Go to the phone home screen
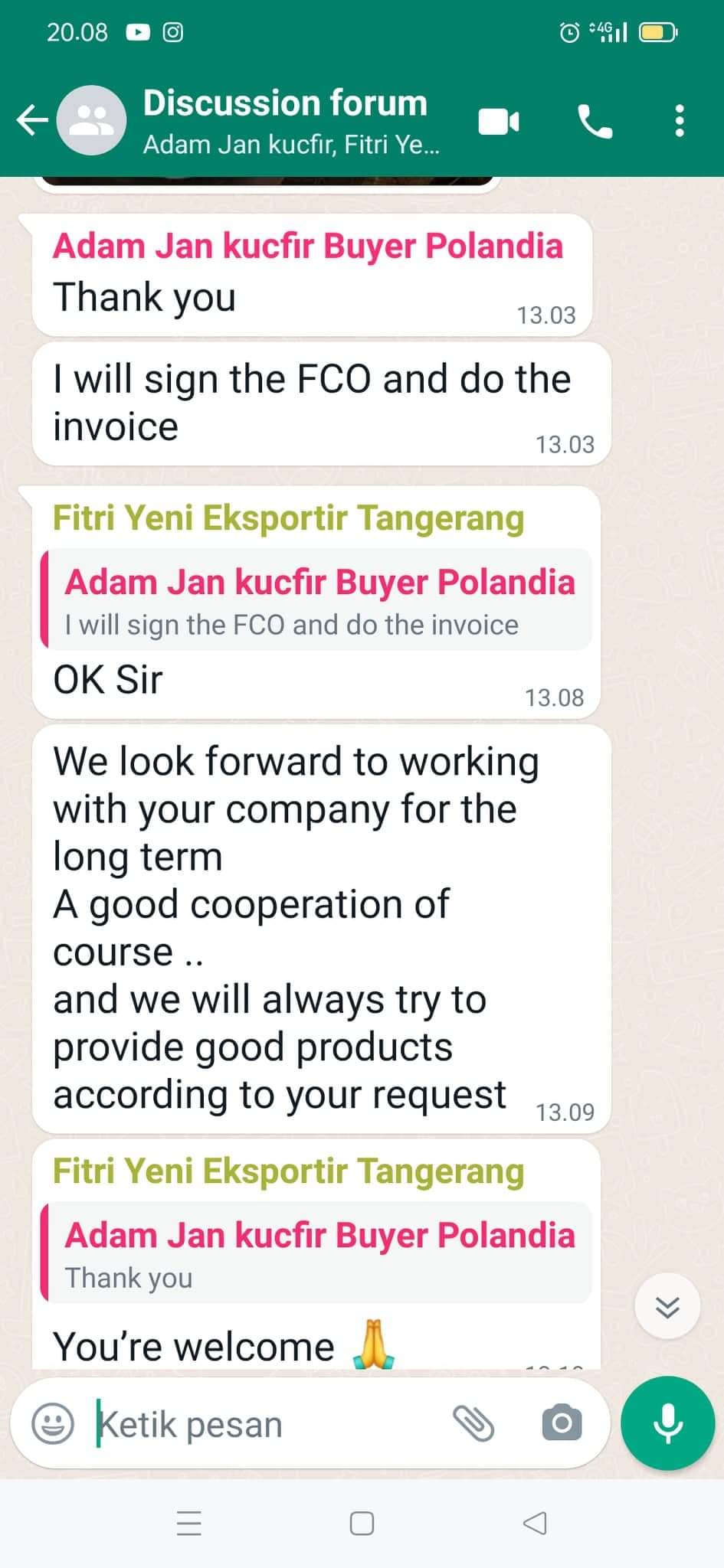The width and height of the screenshot is (724, 1568). pyautogui.click(x=362, y=1524)
